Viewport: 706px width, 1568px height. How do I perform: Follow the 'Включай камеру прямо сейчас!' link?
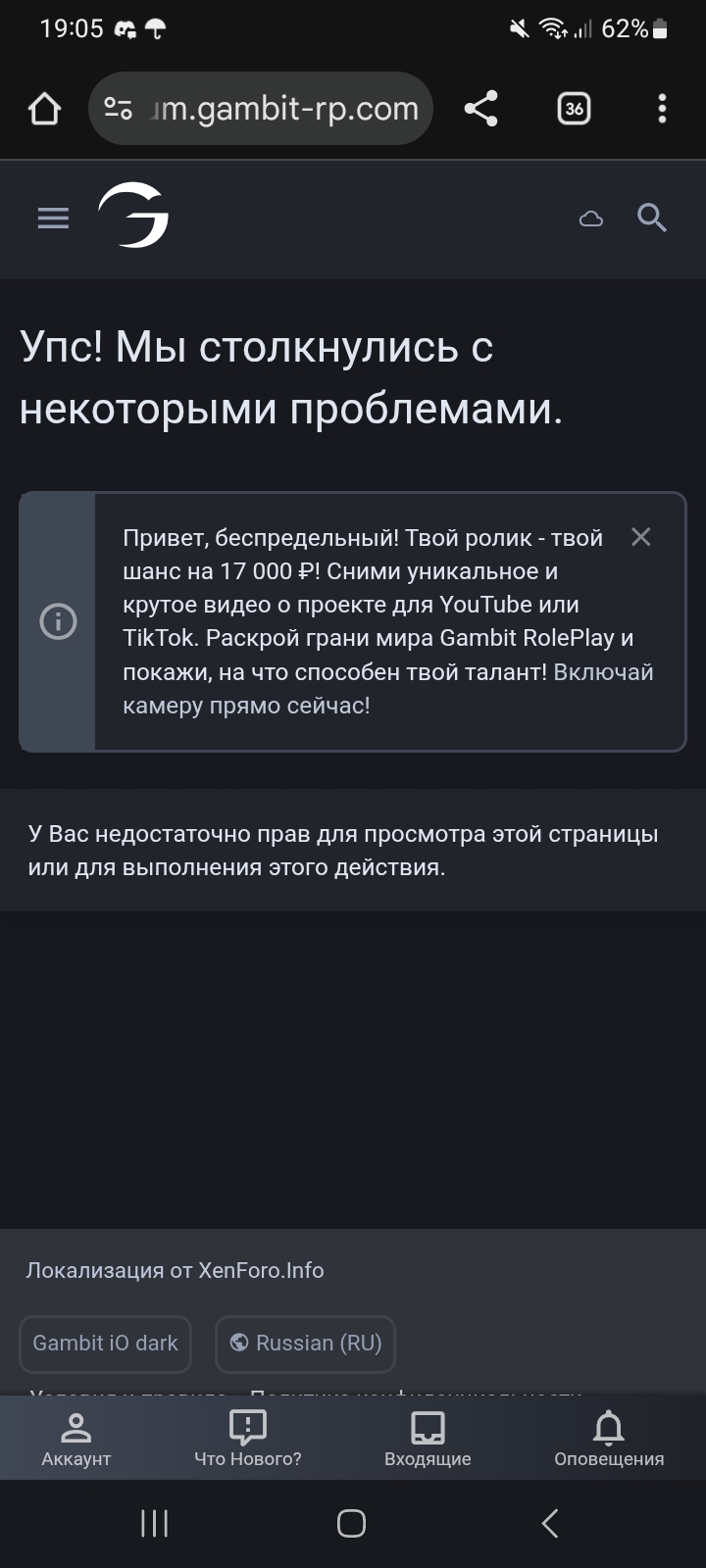[x=245, y=706]
